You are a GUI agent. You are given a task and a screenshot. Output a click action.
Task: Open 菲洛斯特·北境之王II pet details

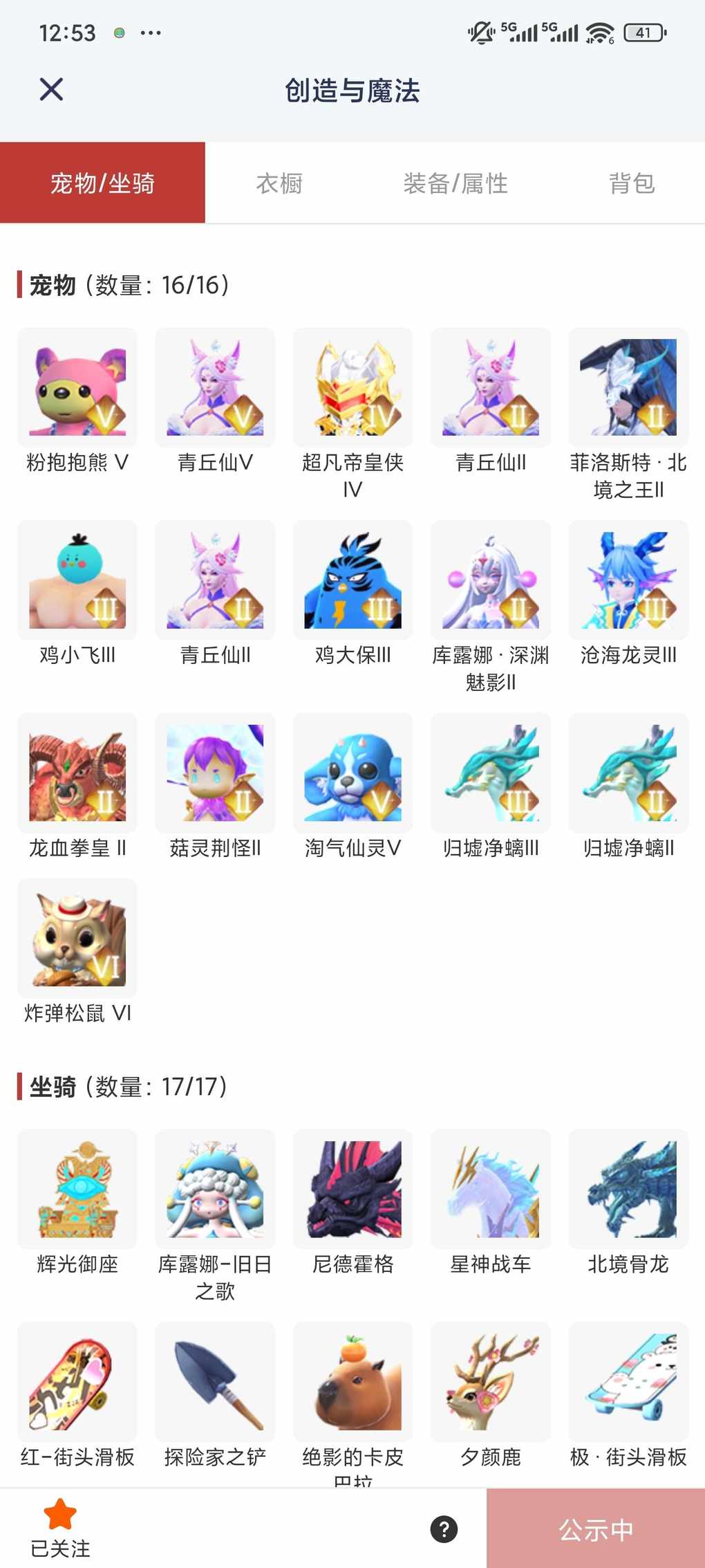coord(628,387)
